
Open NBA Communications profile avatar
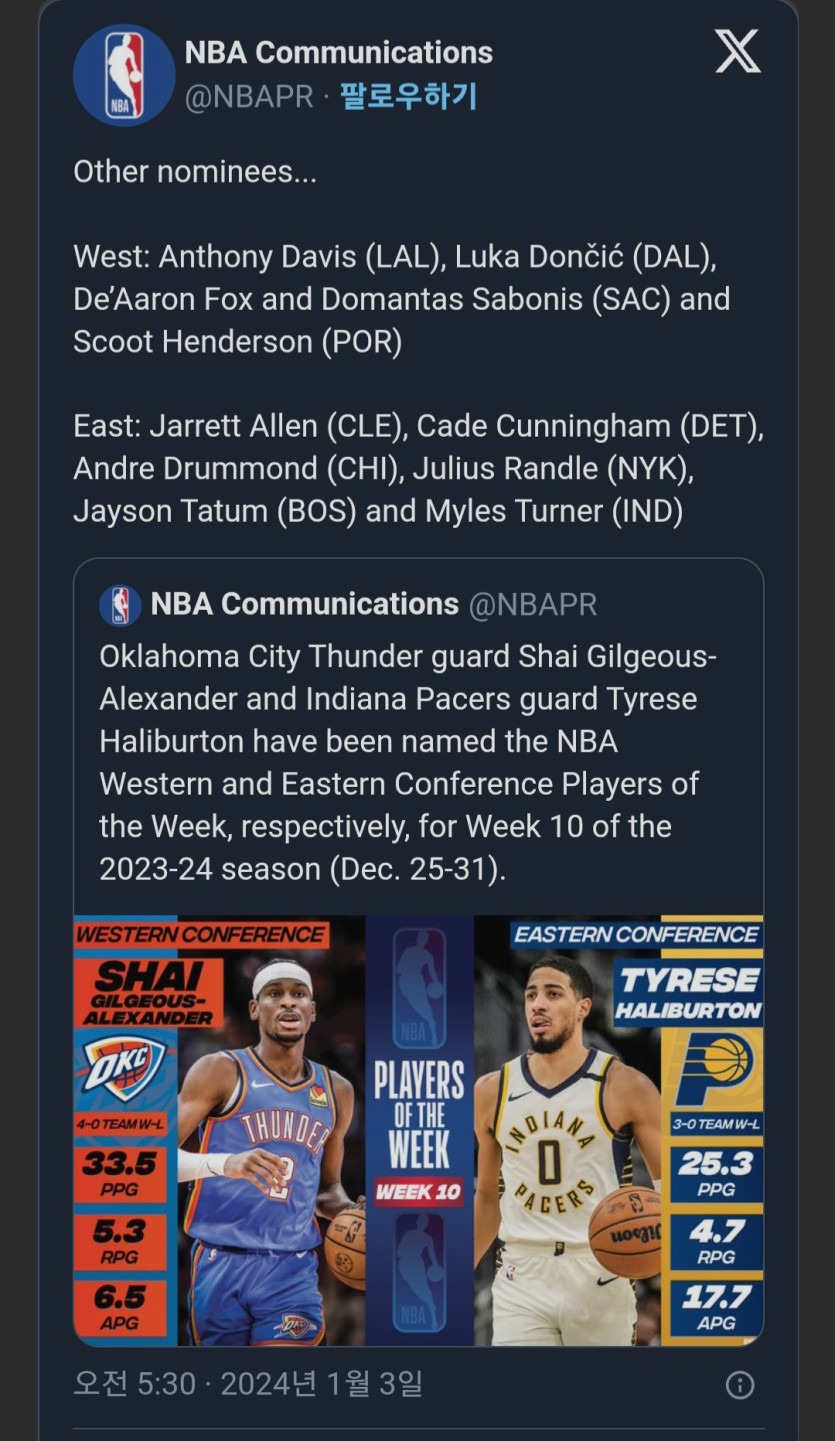click(124, 75)
